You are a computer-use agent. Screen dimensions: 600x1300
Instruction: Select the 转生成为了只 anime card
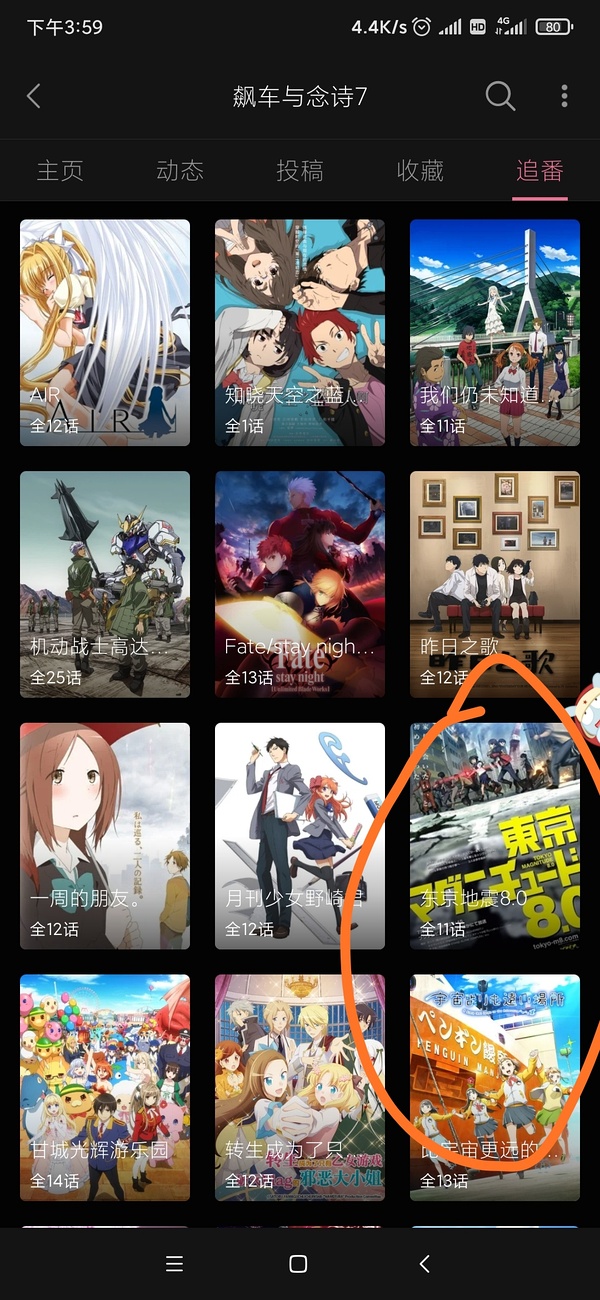(x=300, y=1088)
